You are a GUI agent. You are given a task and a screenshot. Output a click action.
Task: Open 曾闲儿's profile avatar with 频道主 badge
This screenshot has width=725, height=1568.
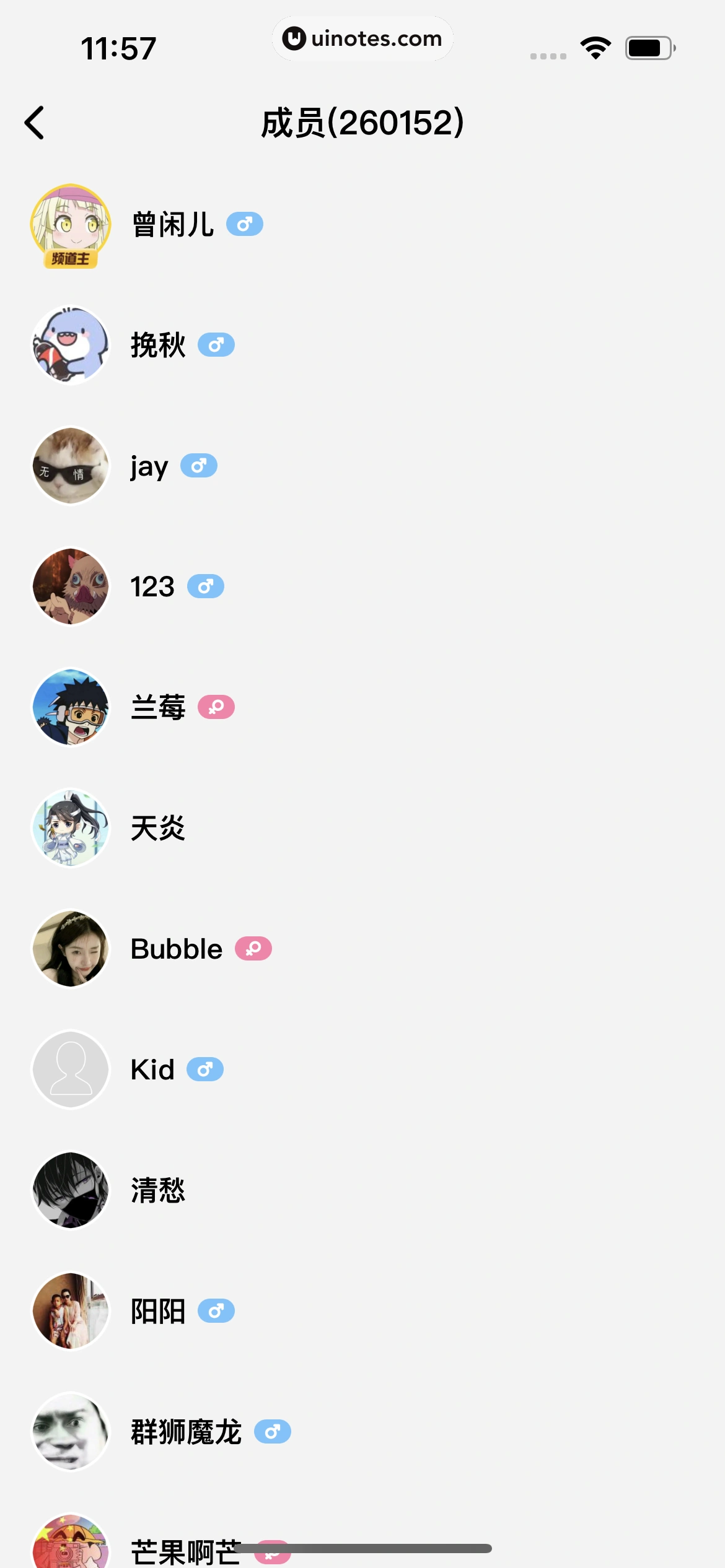pyautogui.click(x=70, y=224)
